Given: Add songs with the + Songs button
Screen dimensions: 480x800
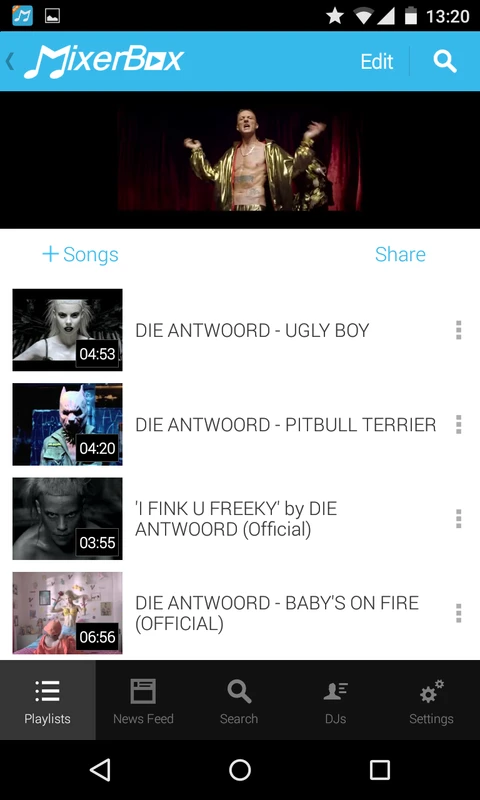Looking at the screenshot, I should point(80,254).
